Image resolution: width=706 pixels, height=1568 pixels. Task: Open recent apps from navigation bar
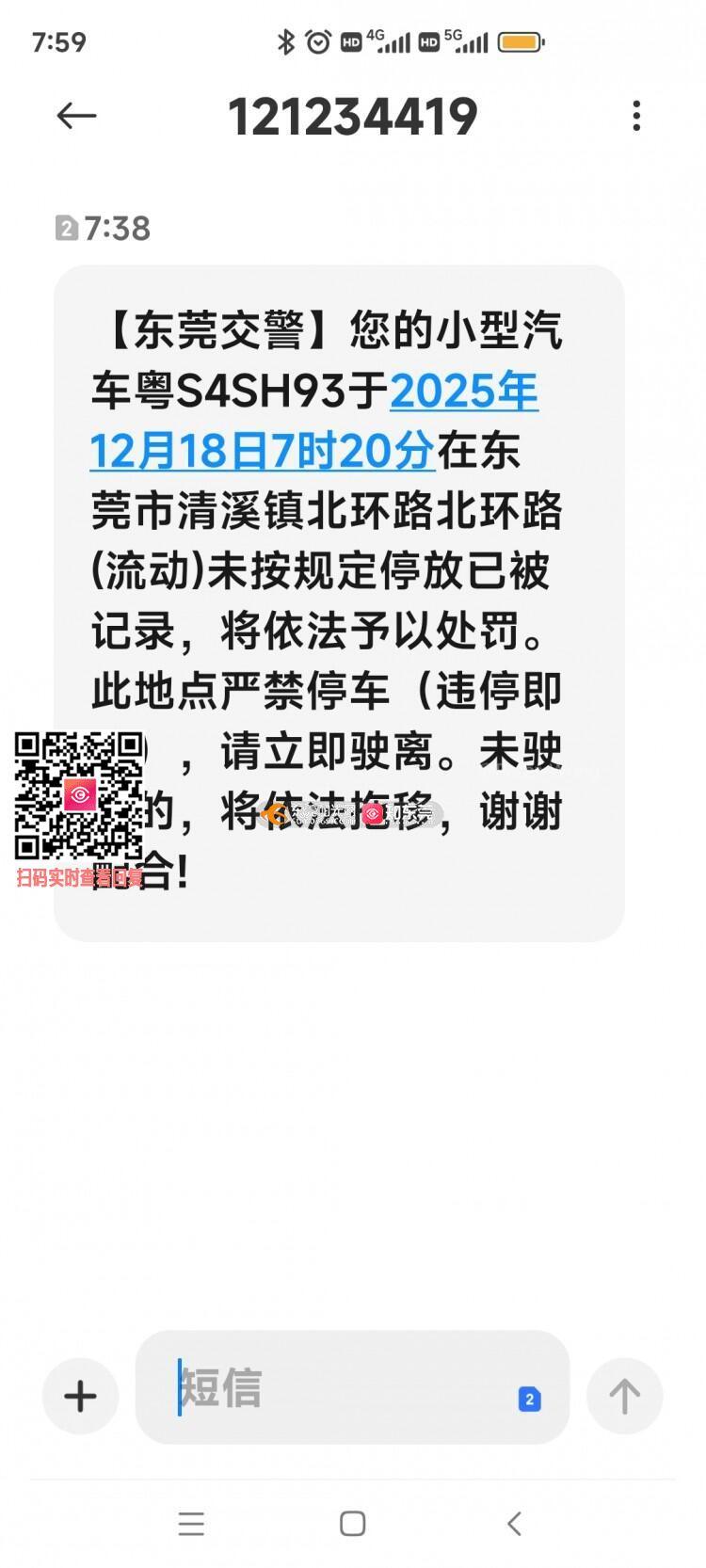coord(191,1523)
